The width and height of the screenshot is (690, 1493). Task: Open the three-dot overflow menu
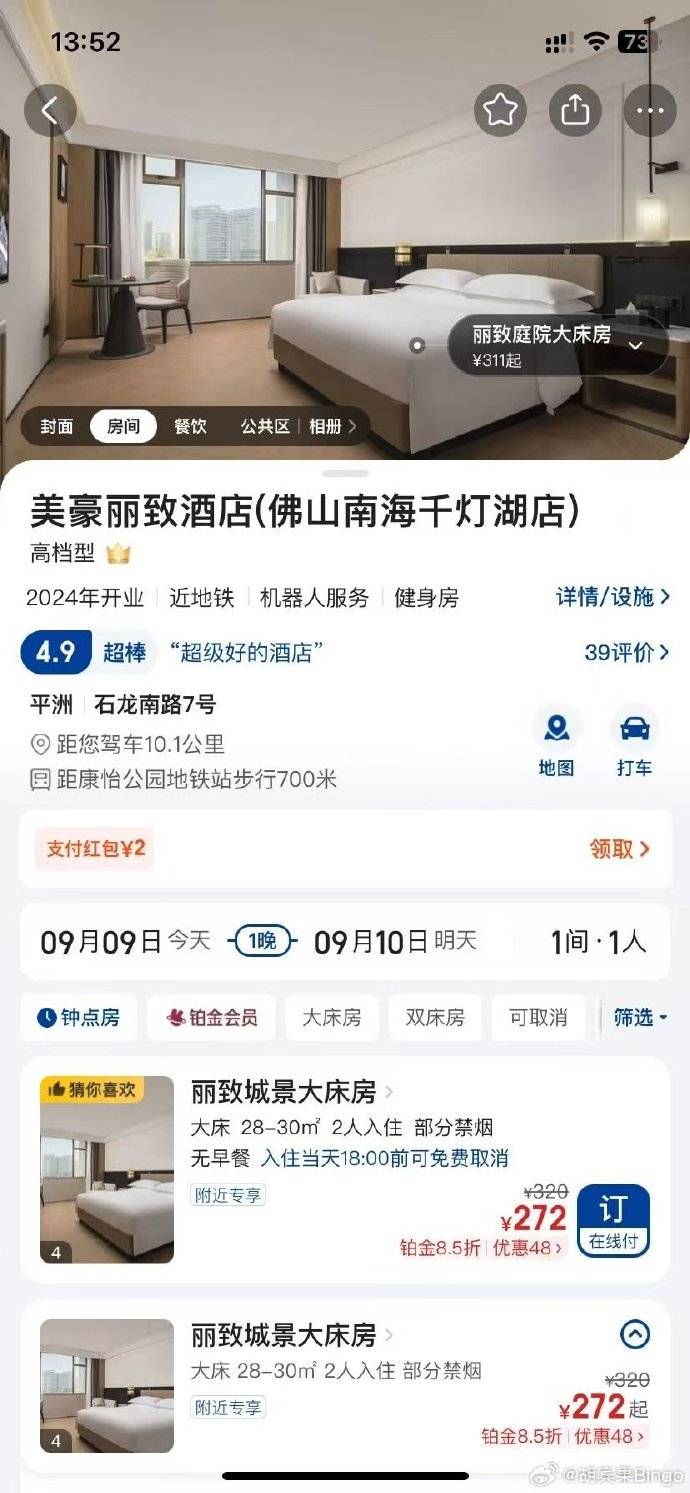650,110
